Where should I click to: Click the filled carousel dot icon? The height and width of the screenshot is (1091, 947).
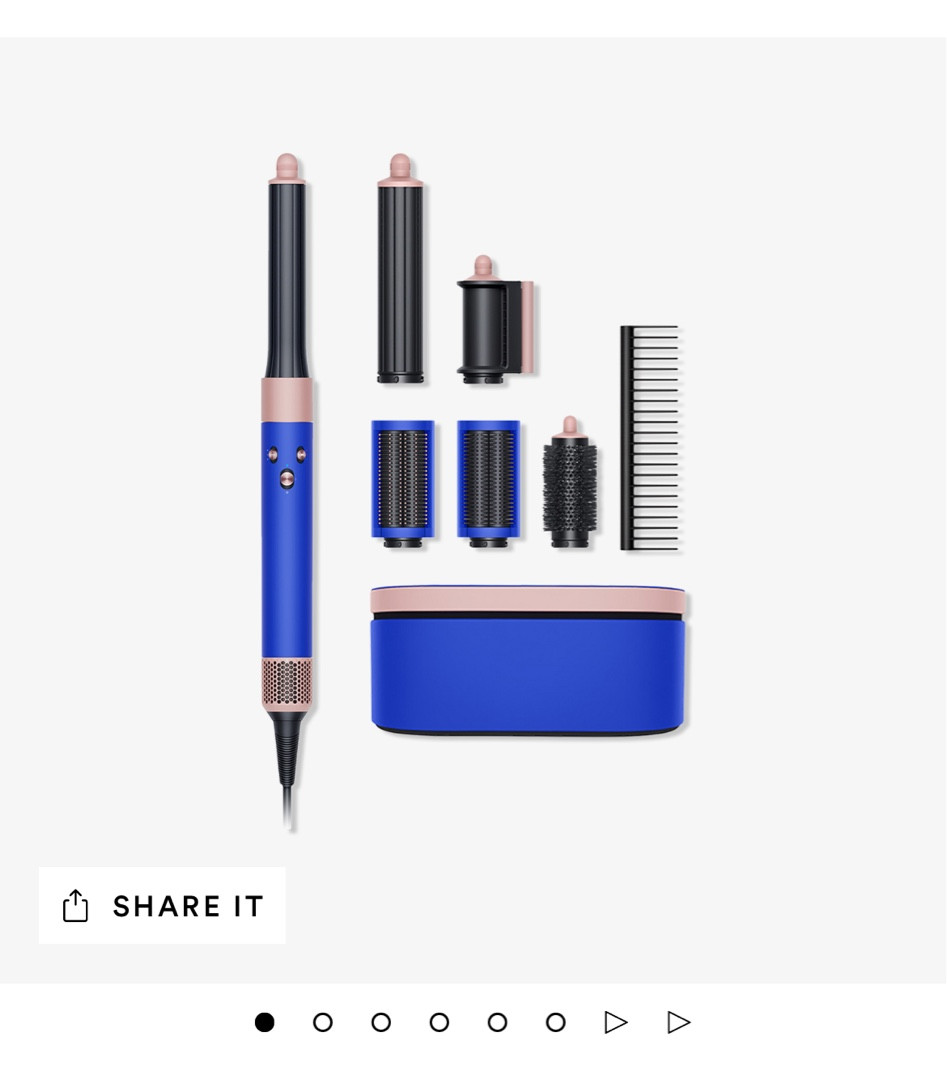click(x=264, y=1023)
